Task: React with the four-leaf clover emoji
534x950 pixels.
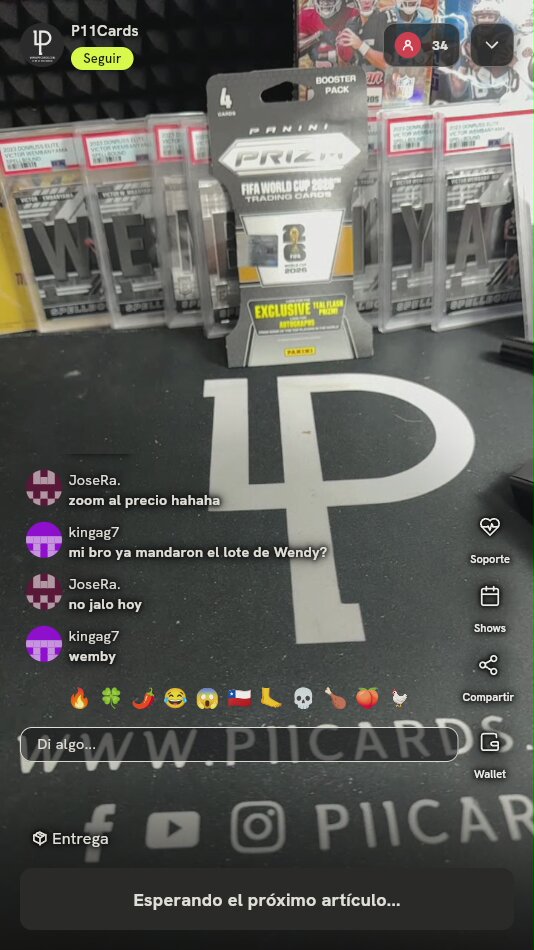Action: pos(112,698)
